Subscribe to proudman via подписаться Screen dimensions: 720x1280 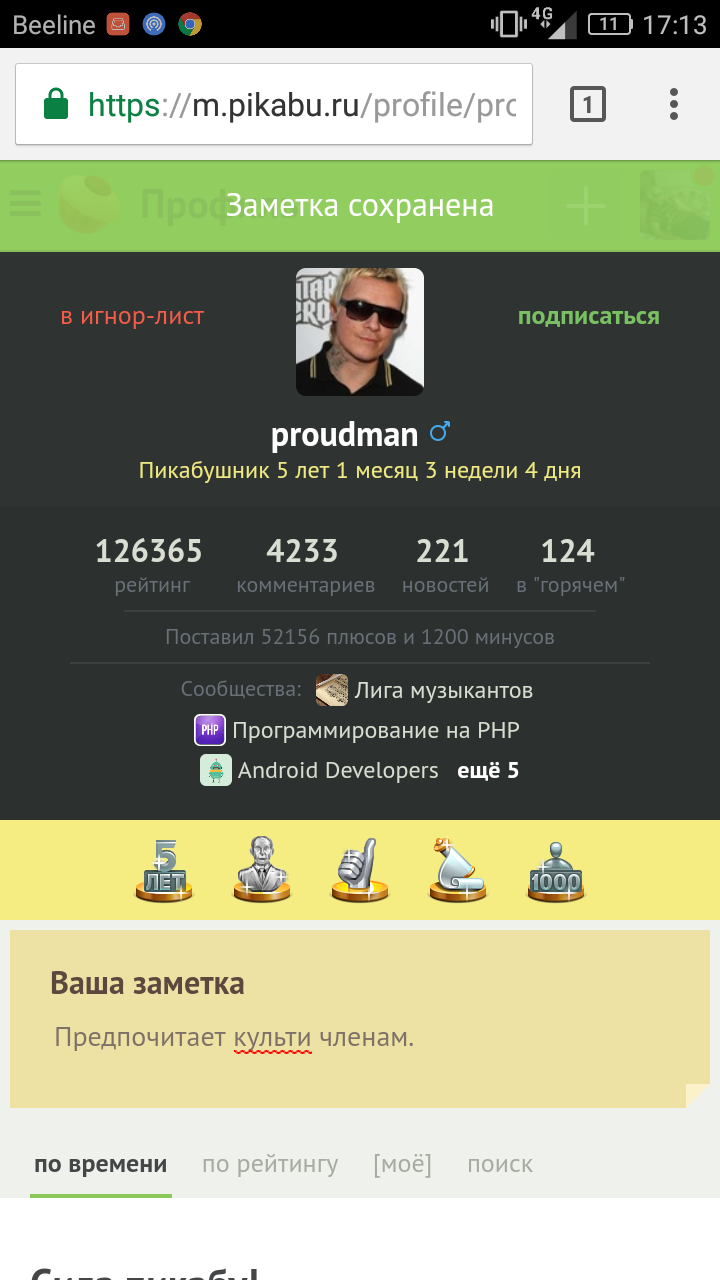click(588, 317)
